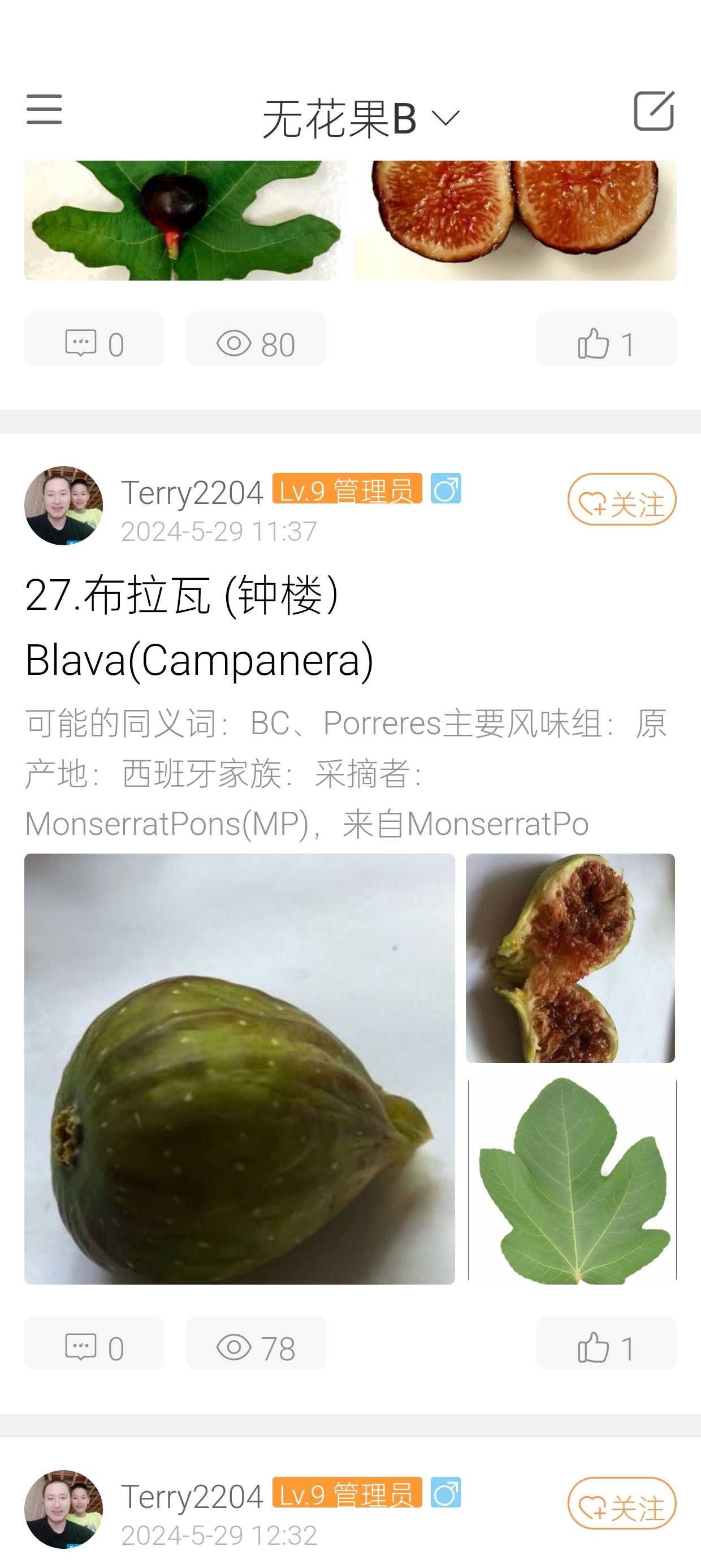Open Terry2204's avatar on the 11:37 post
Viewport: 701px width, 1568px height.
click(63, 505)
